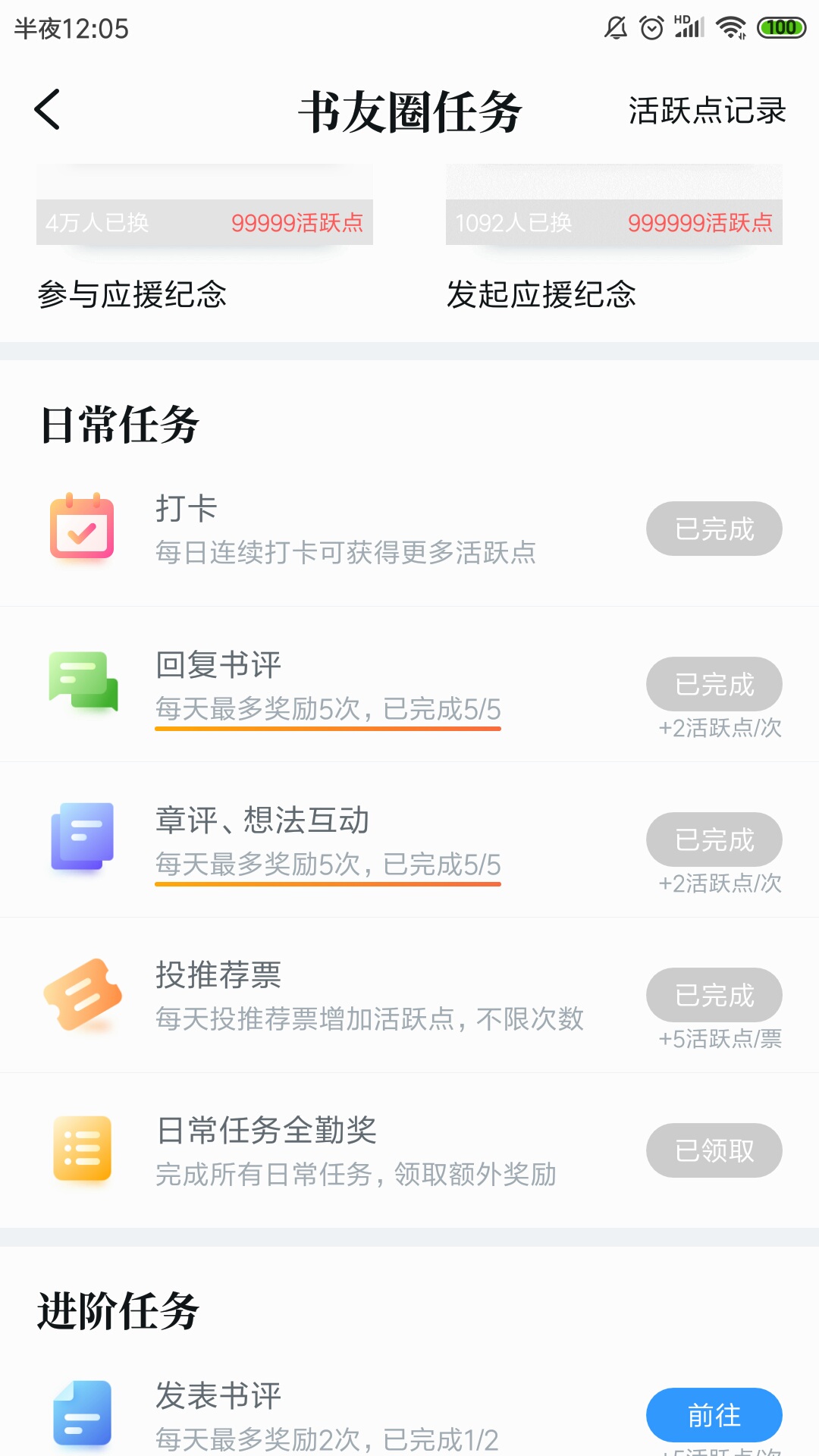Open 活跃点记录 in the header
Viewport: 819px width, 1456px height.
[x=707, y=111]
